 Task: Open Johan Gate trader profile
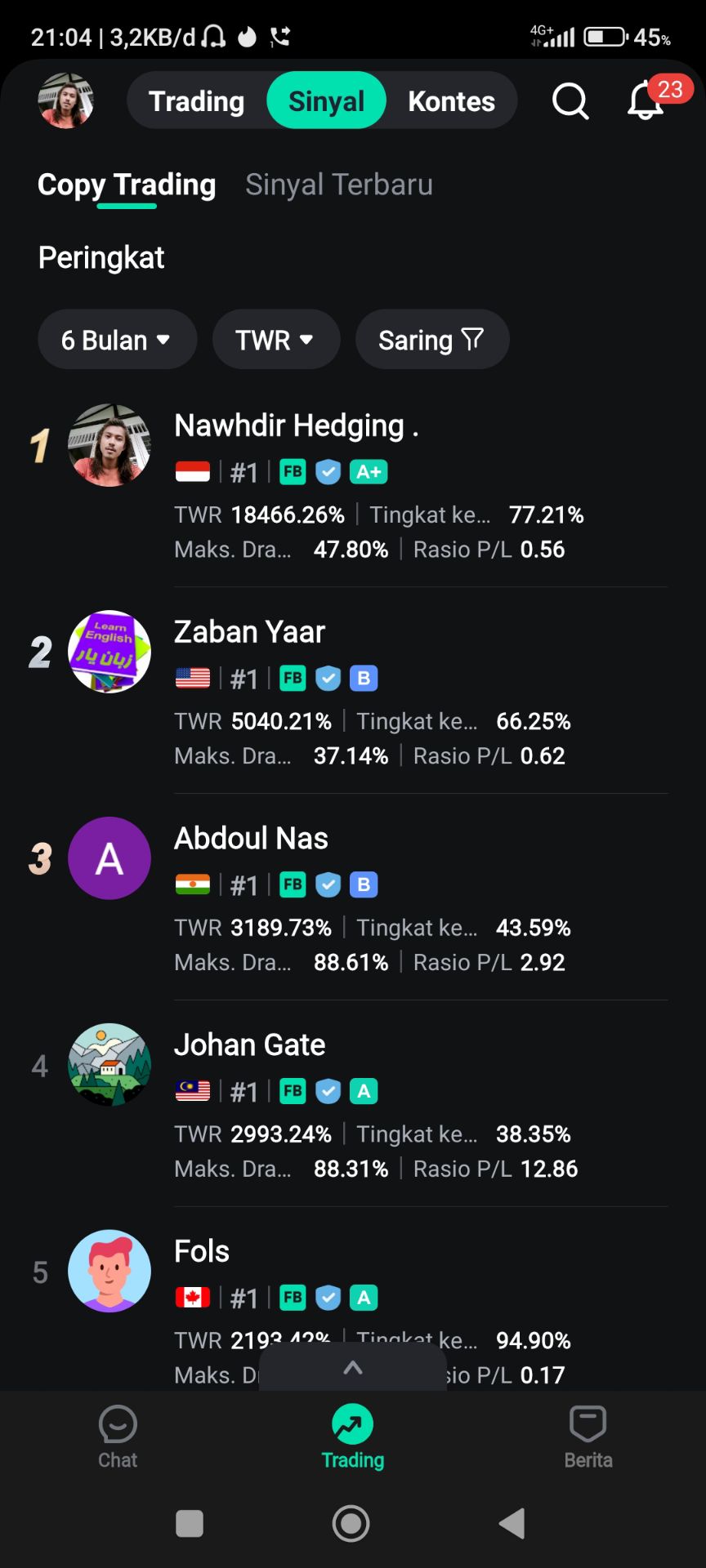pyautogui.click(x=249, y=1045)
